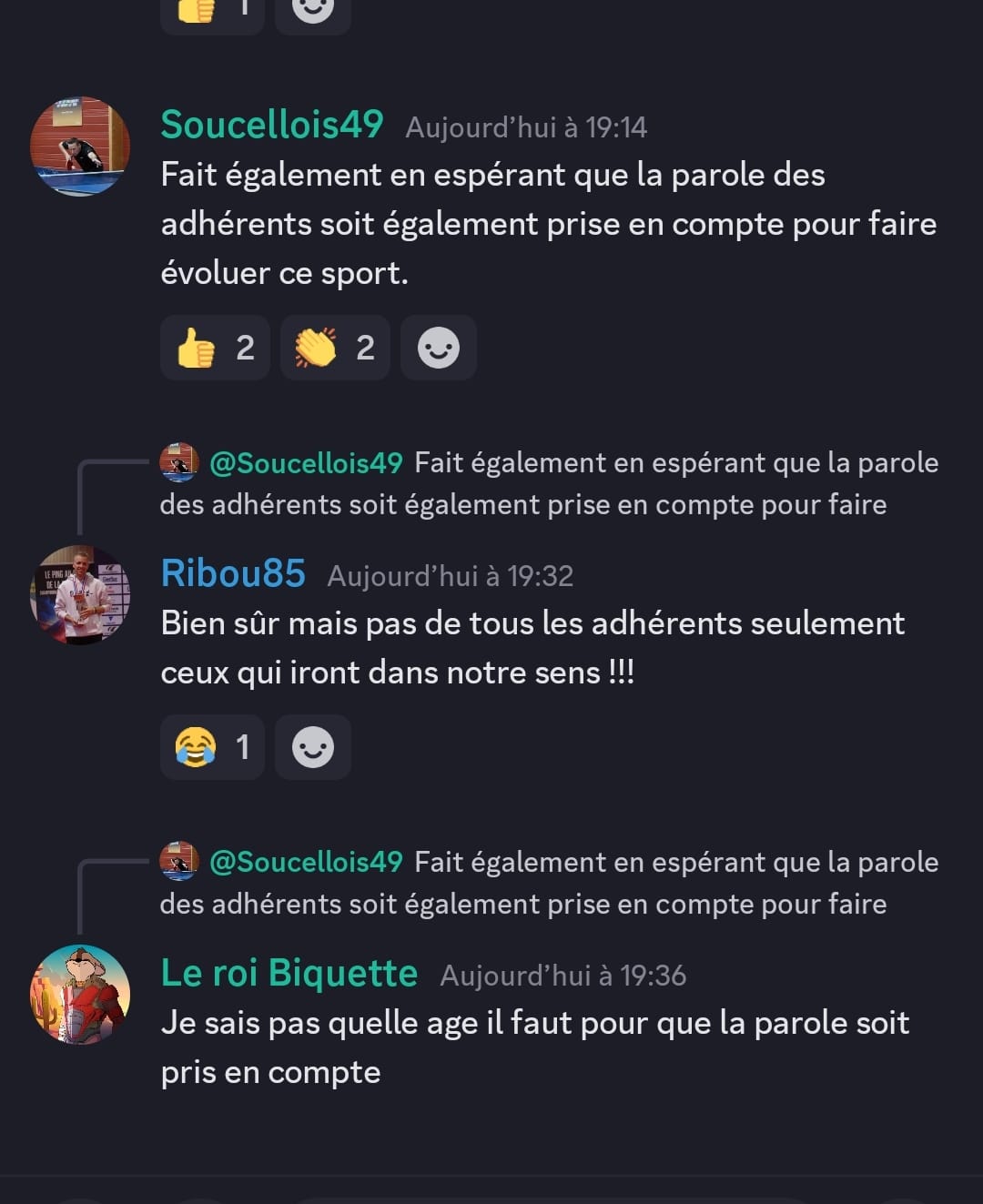
Task: View the Le roi Biquette username profile
Action: click(x=289, y=973)
